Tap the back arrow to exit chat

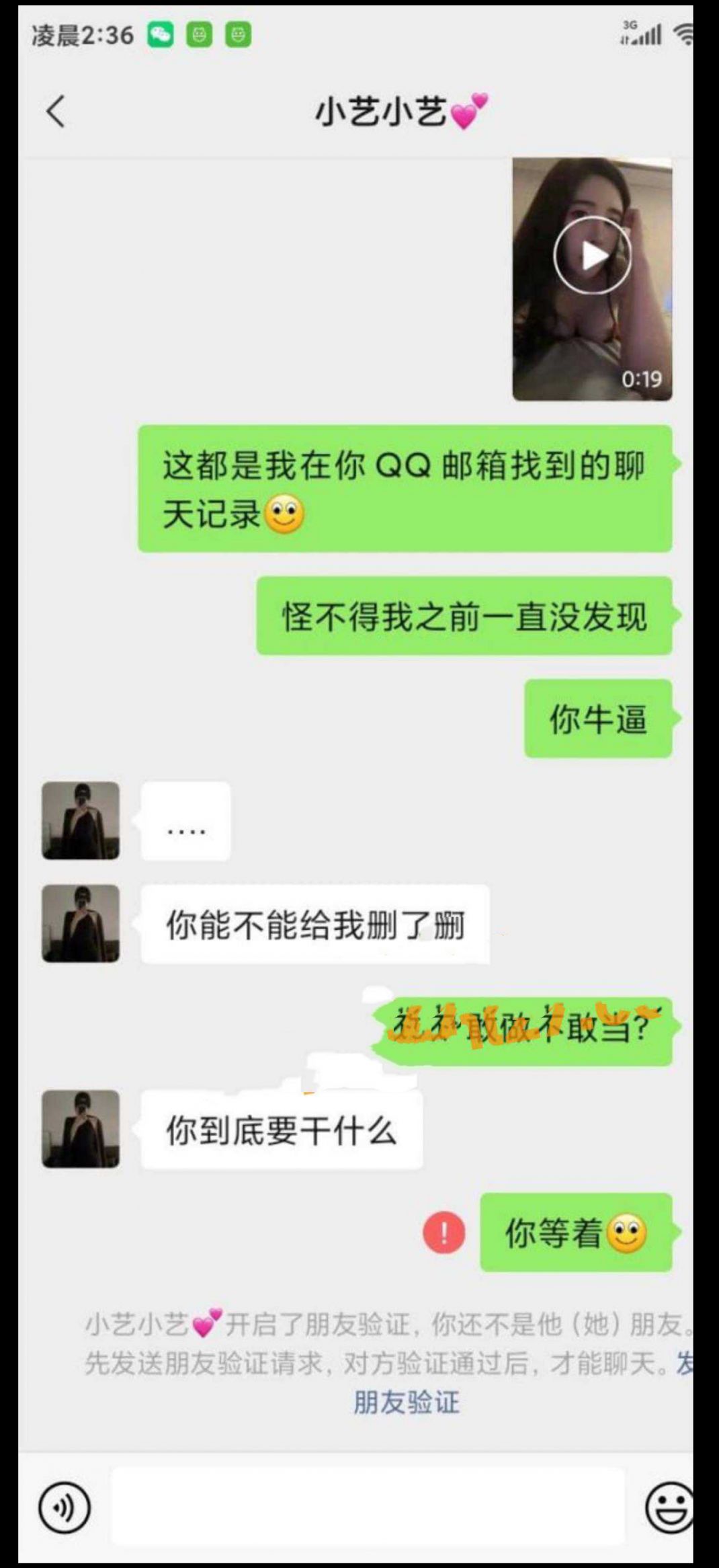click(55, 111)
